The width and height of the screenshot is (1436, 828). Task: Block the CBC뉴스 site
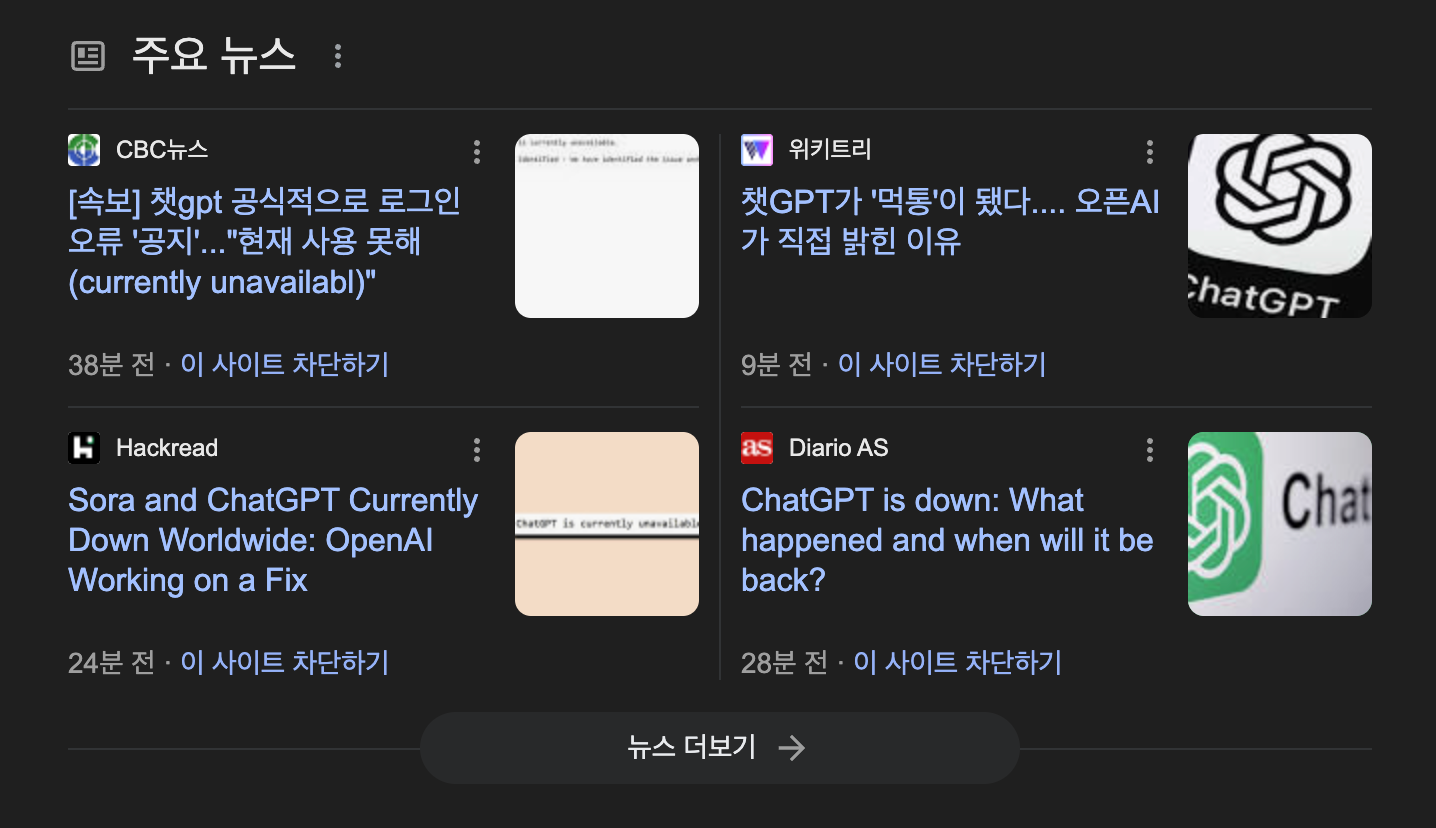tap(284, 364)
